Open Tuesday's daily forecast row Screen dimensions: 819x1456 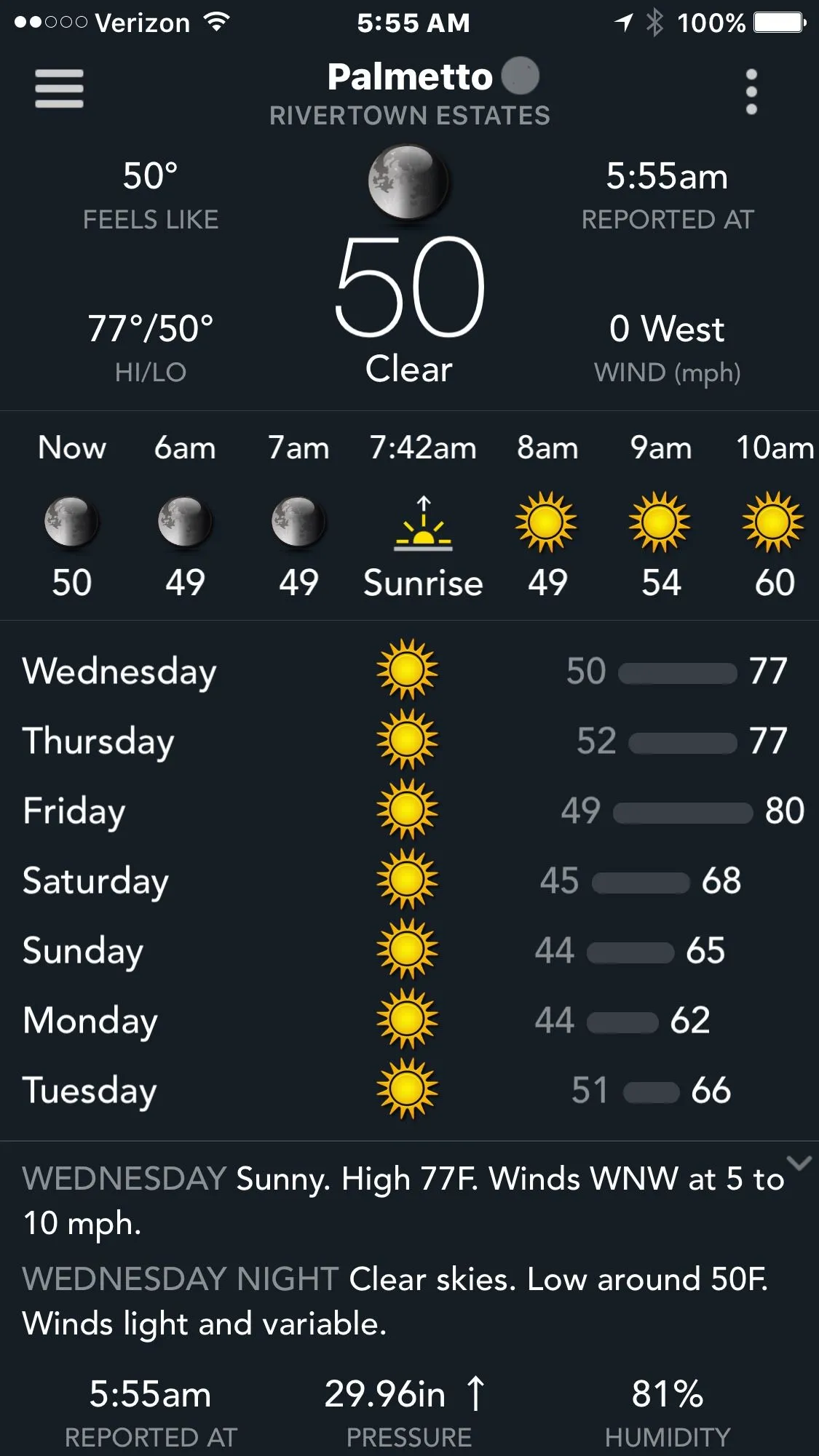click(409, 1089)
